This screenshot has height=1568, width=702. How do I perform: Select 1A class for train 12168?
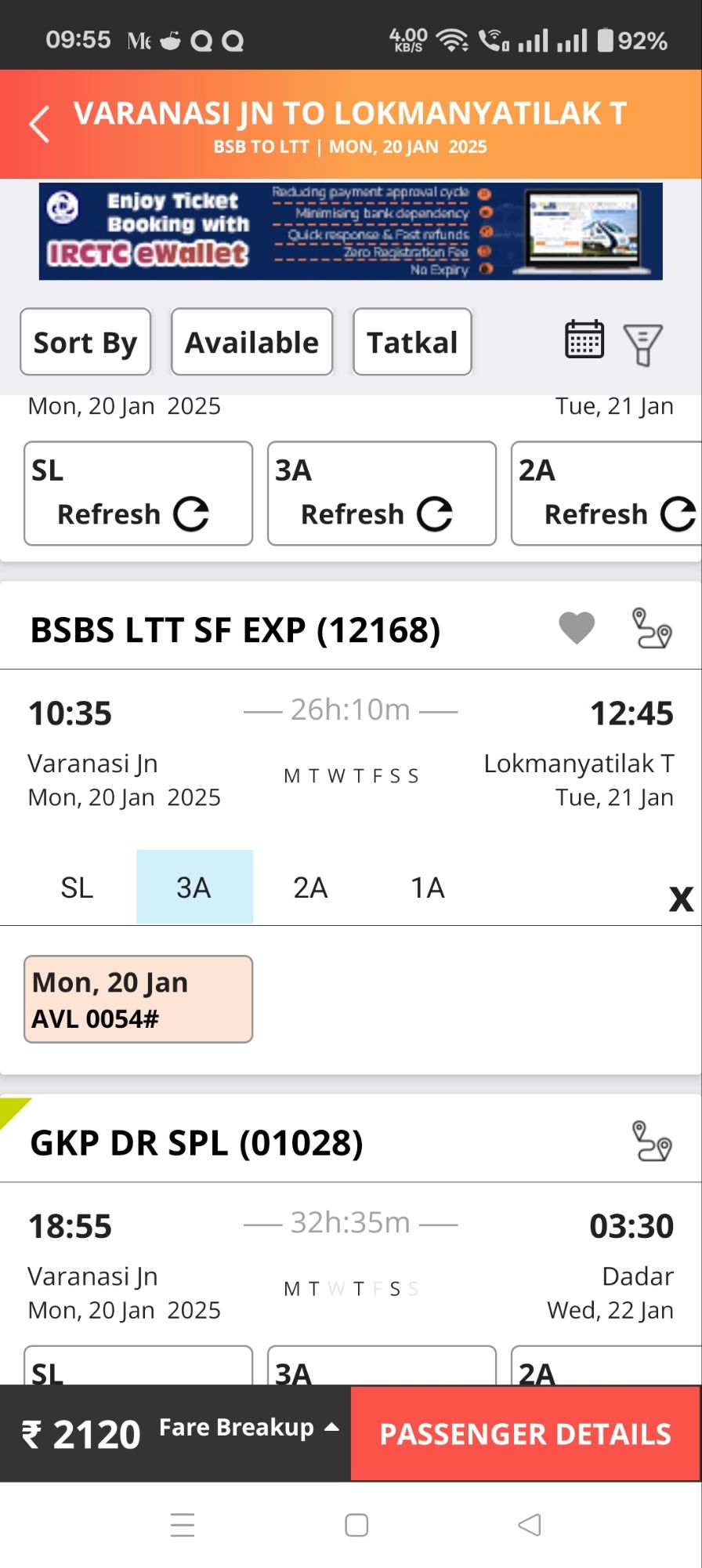[428, 887]
